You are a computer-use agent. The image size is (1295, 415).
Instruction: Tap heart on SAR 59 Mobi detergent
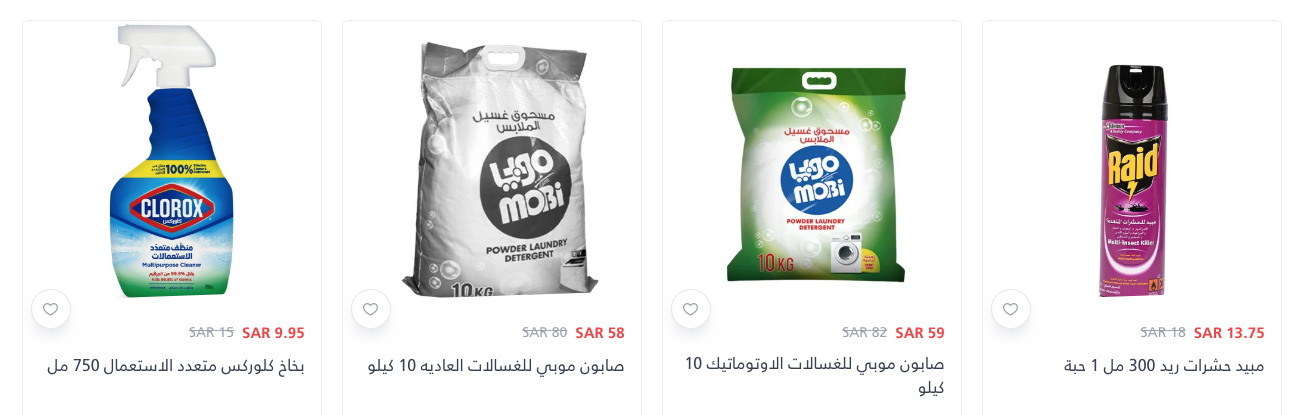point(691,309)
